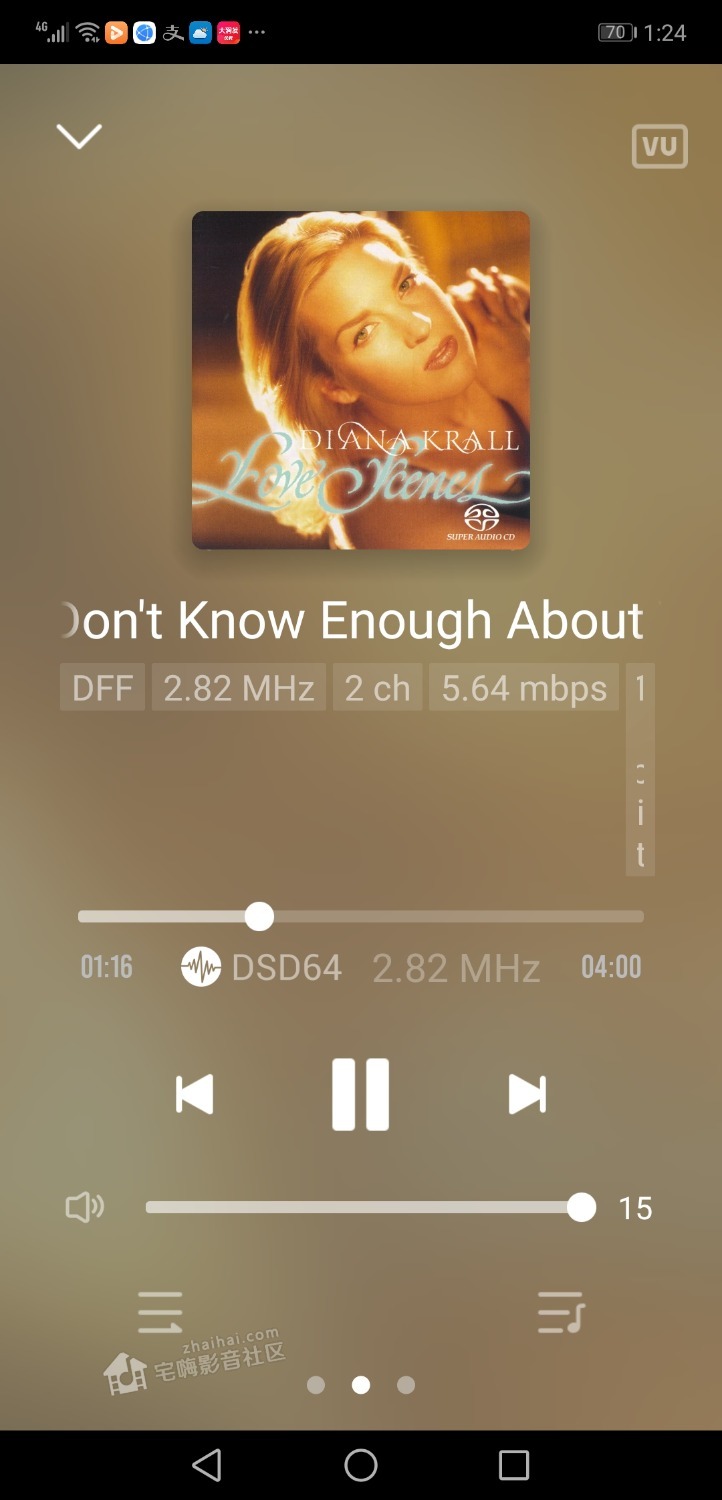This screenshot has width=722, height=1500.
Task: Skip to the next track
Action: coord(527,1094)
